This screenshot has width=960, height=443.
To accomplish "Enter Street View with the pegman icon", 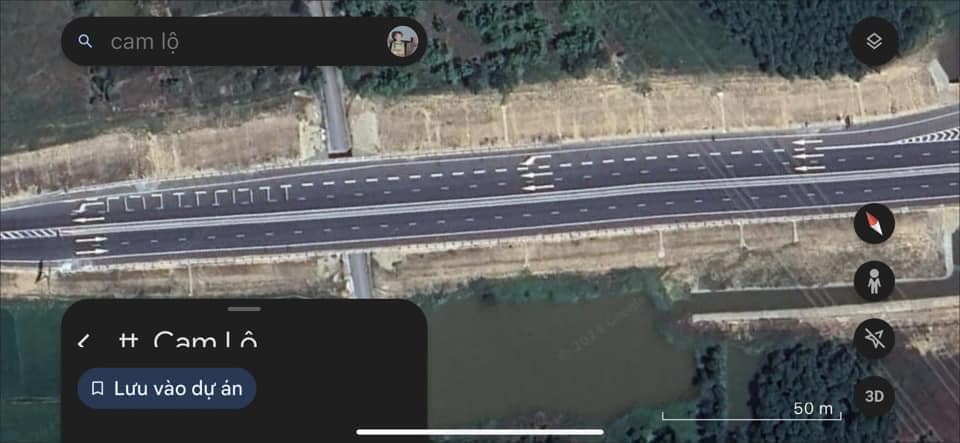I will [x=874, y=281].
